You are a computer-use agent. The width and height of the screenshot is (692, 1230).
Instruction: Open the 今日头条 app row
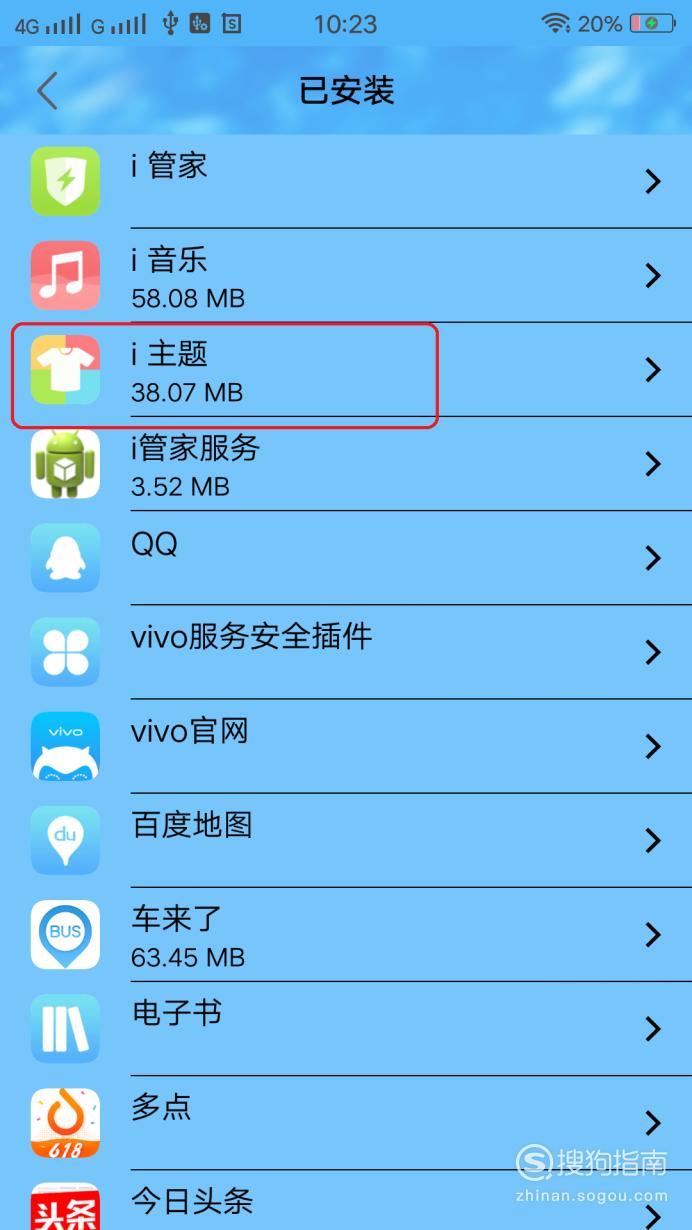point(346,1200)
